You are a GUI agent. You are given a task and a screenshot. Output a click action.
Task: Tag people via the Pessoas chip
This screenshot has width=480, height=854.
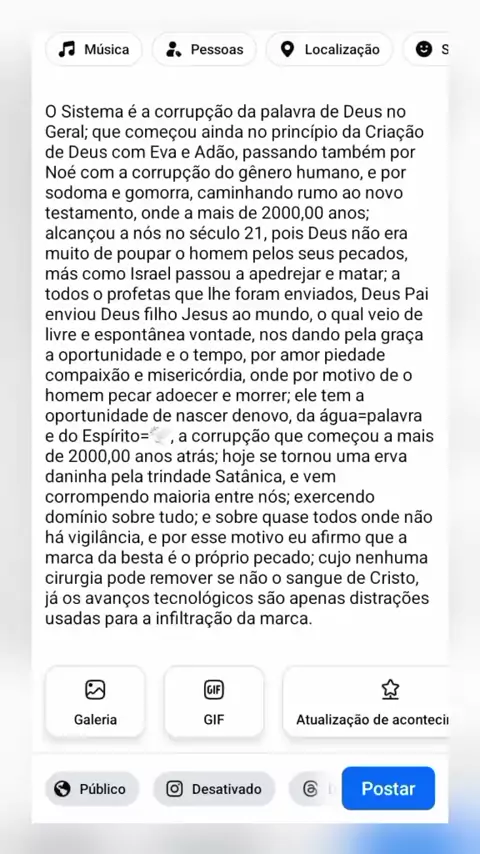(204, 50)
